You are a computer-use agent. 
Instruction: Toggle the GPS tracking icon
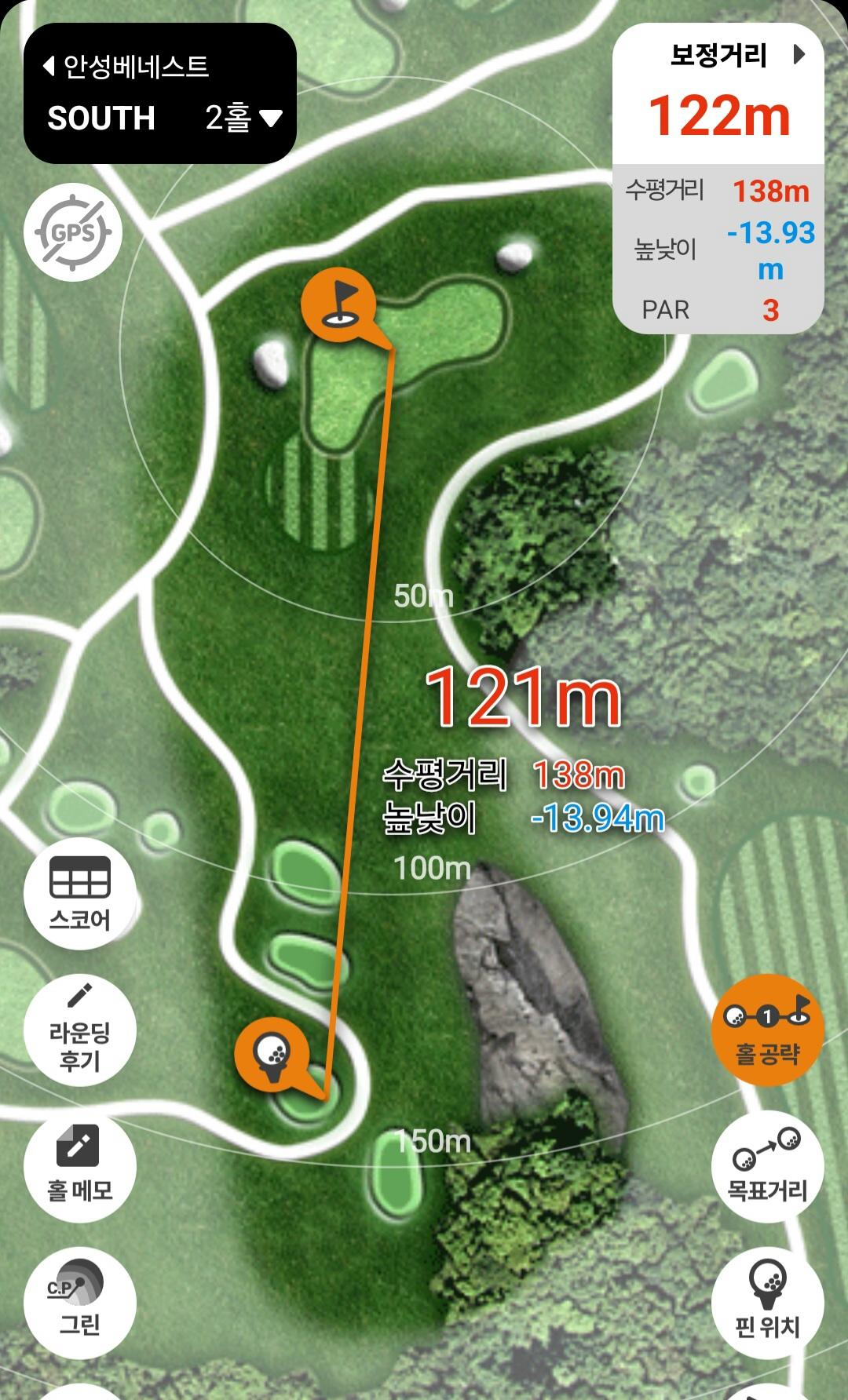pyautogui.click(x=73, y=232)
